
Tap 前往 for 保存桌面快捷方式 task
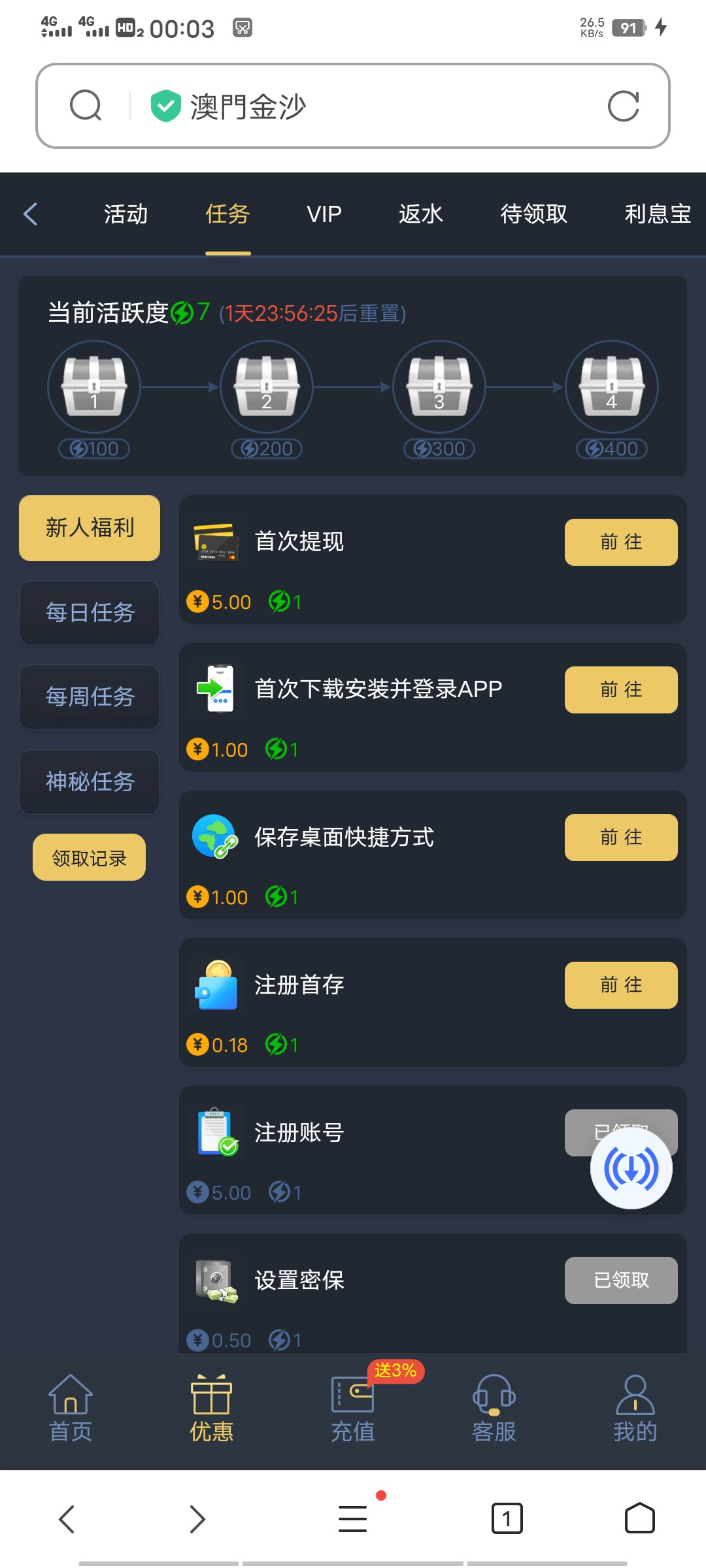click(620, 838)
